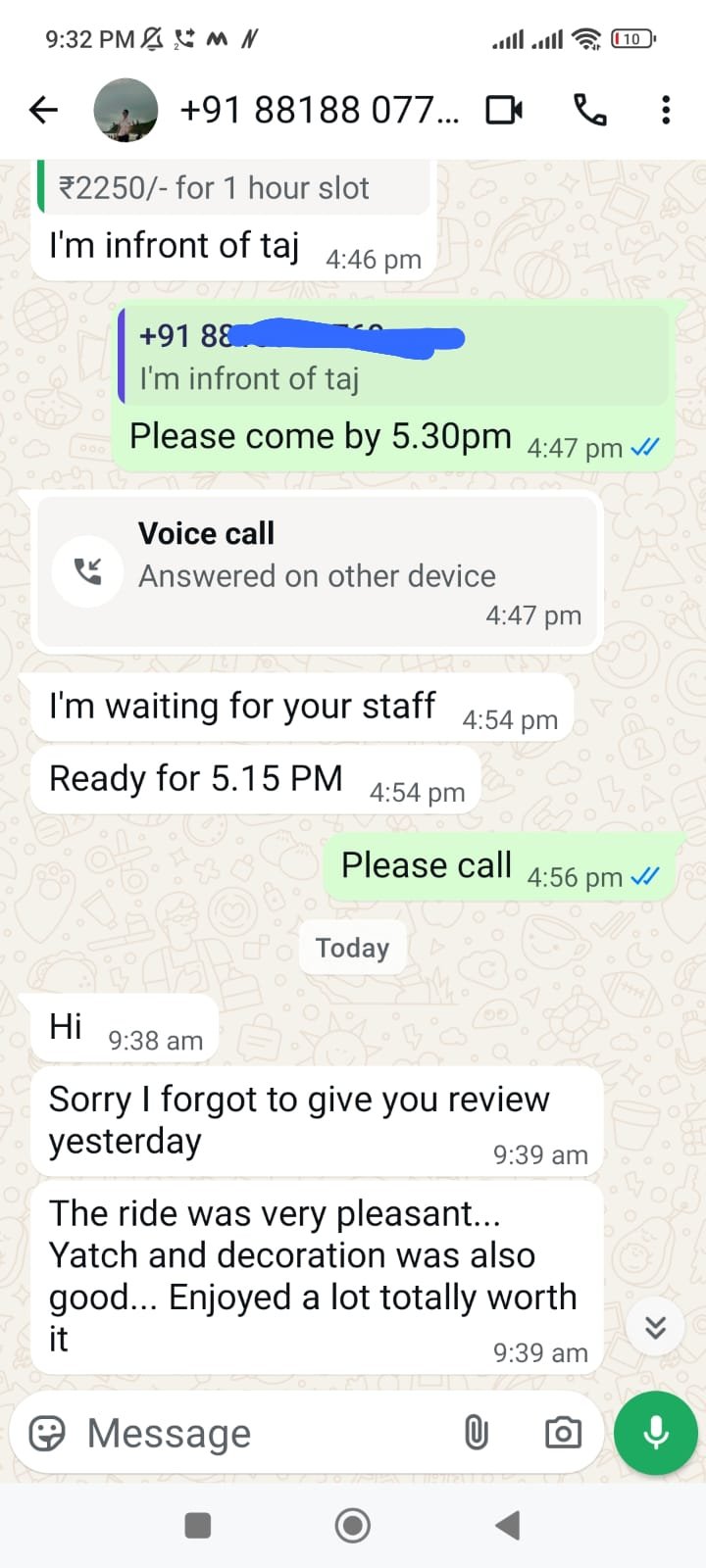Open the overflow menu
706x1568 pixels.
point(666,110)
